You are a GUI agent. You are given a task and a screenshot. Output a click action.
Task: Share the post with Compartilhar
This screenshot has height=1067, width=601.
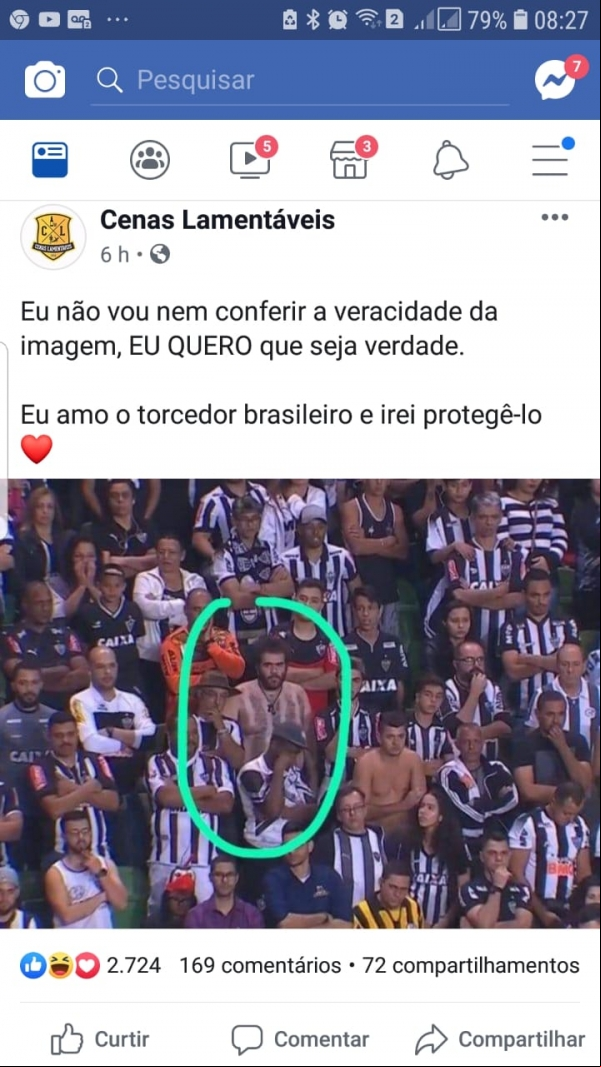click(500, 1040)
